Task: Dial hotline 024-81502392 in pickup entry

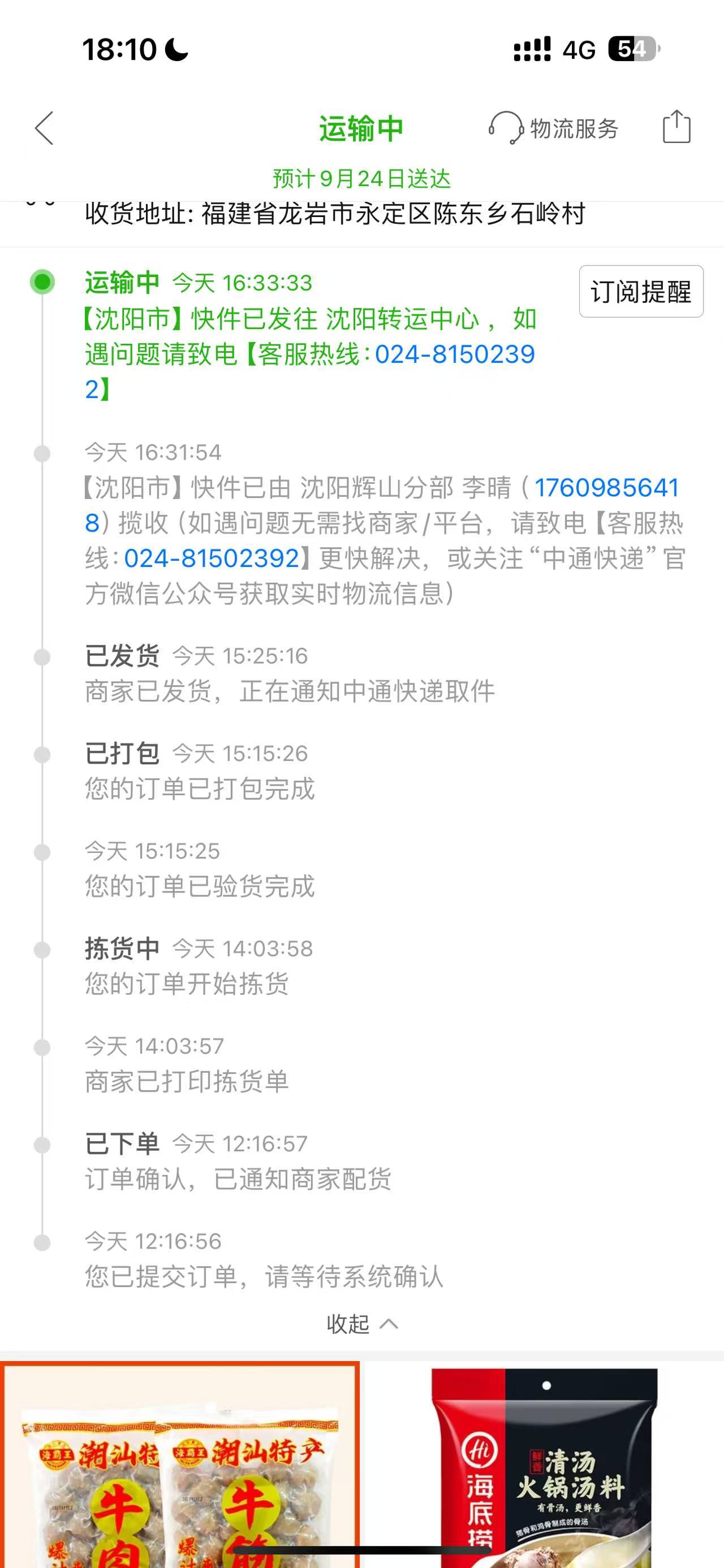Action: pos(212,558)
